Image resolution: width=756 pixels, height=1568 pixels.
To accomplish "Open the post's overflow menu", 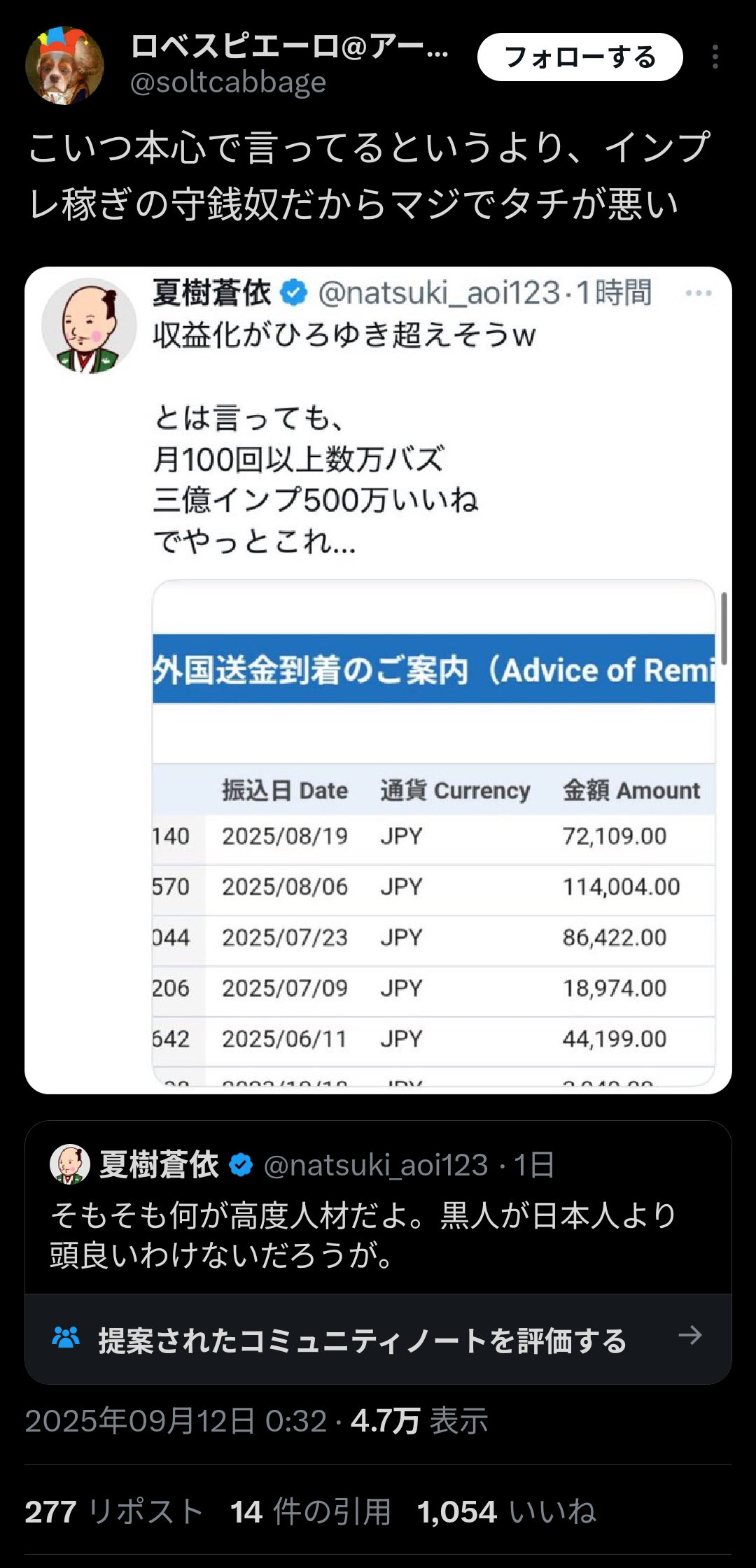I will (x=715, y=57).
